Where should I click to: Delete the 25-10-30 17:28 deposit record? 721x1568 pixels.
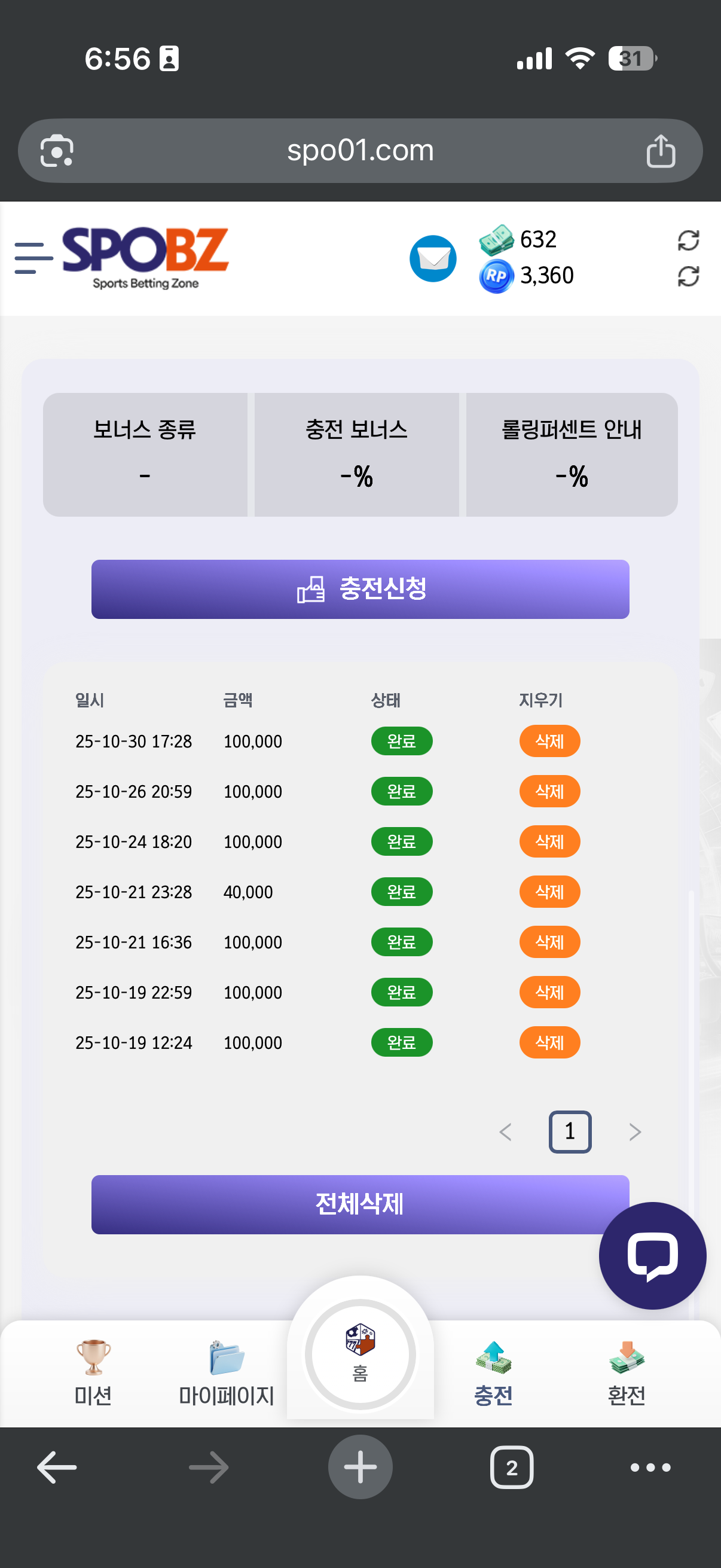tap(549, 742)
